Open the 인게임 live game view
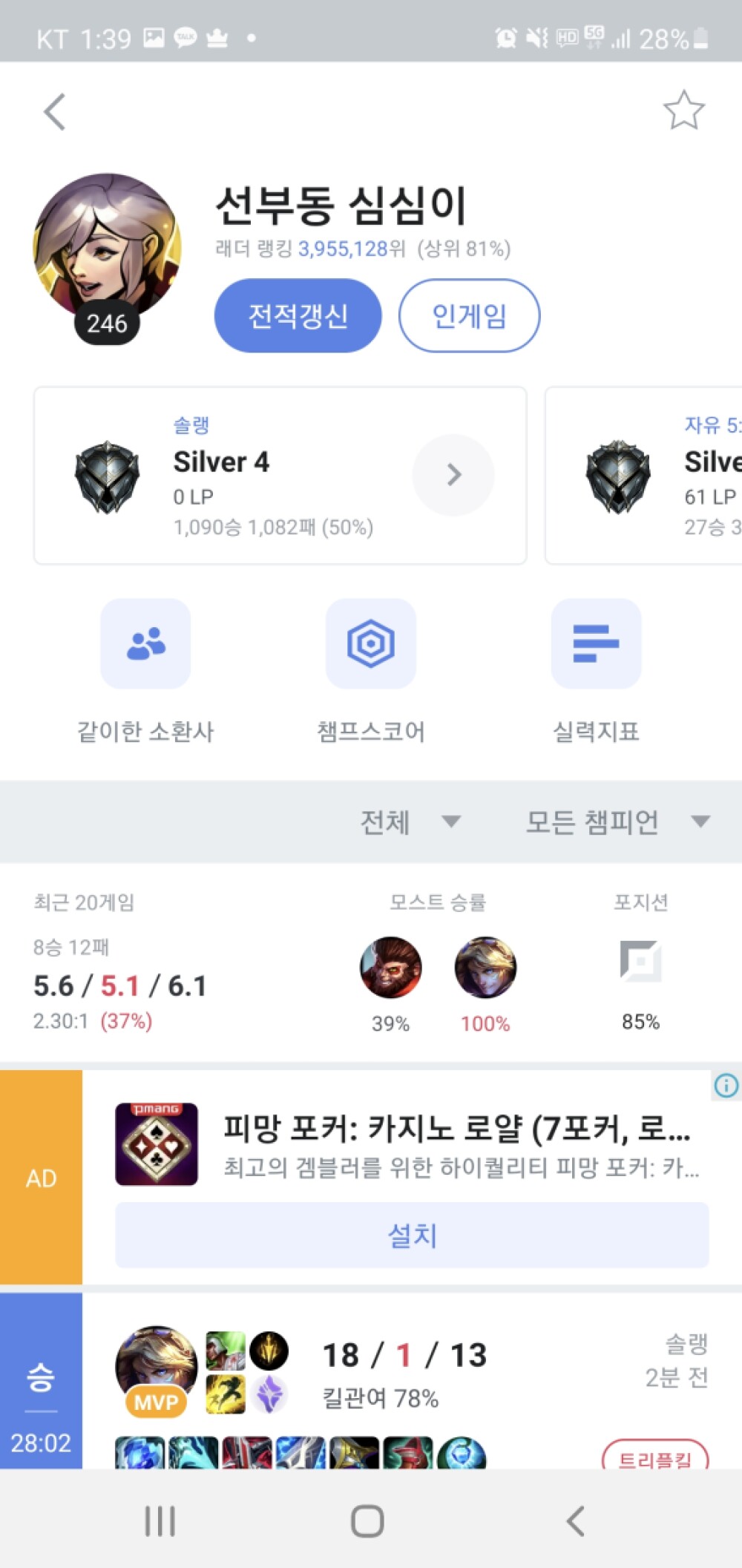 tap(469, 316)
